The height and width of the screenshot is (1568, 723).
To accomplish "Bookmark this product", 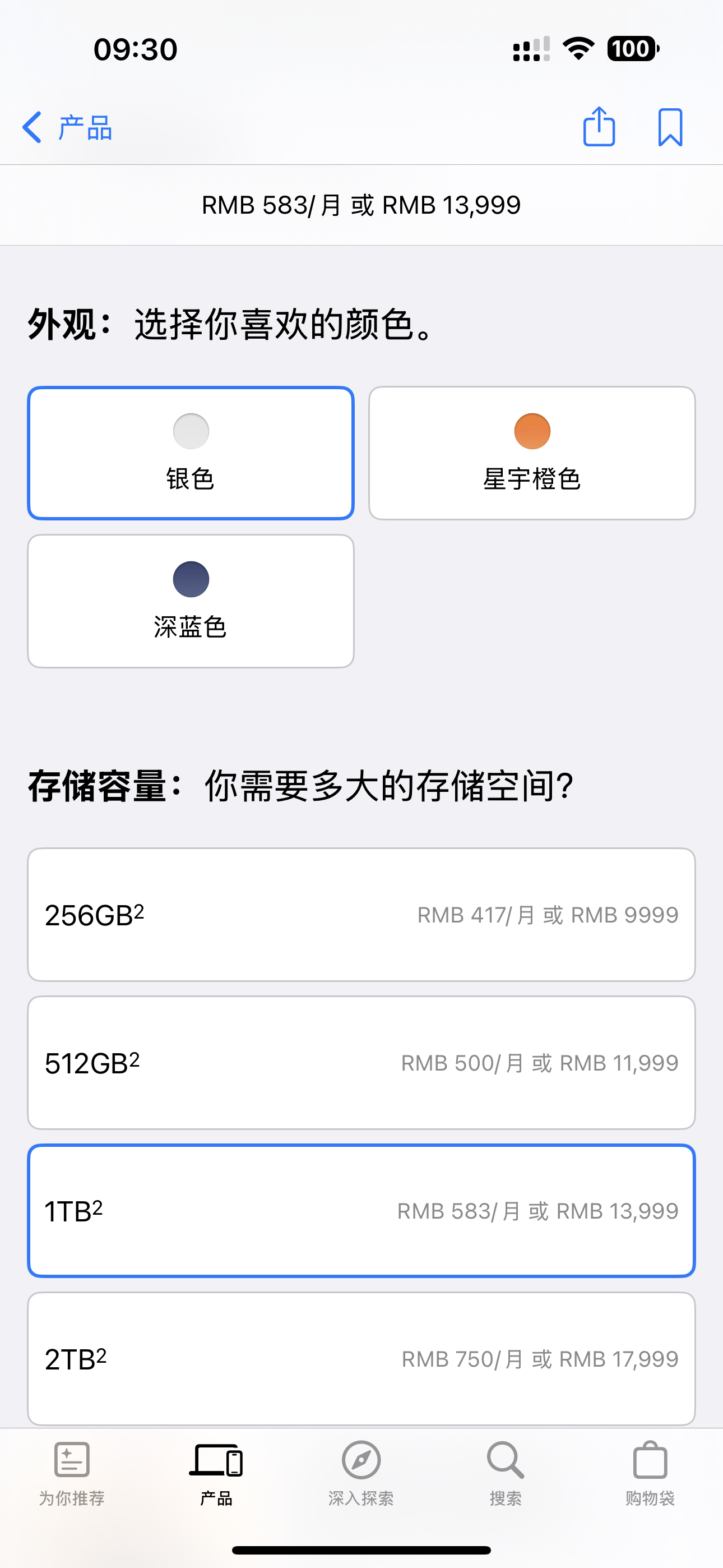I will coord(670,127).
